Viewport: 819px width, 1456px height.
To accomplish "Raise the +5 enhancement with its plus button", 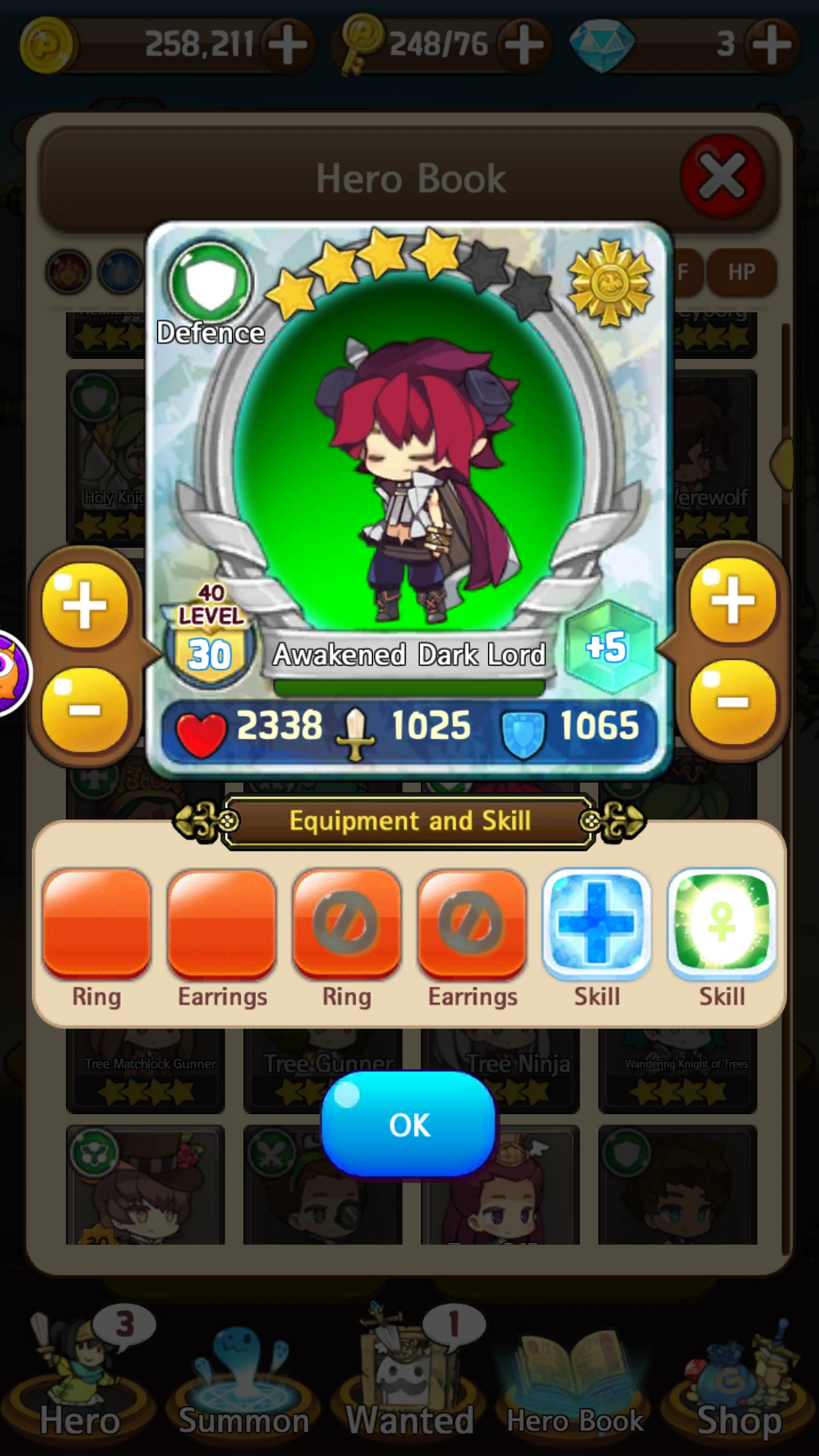I will (733, 600).
